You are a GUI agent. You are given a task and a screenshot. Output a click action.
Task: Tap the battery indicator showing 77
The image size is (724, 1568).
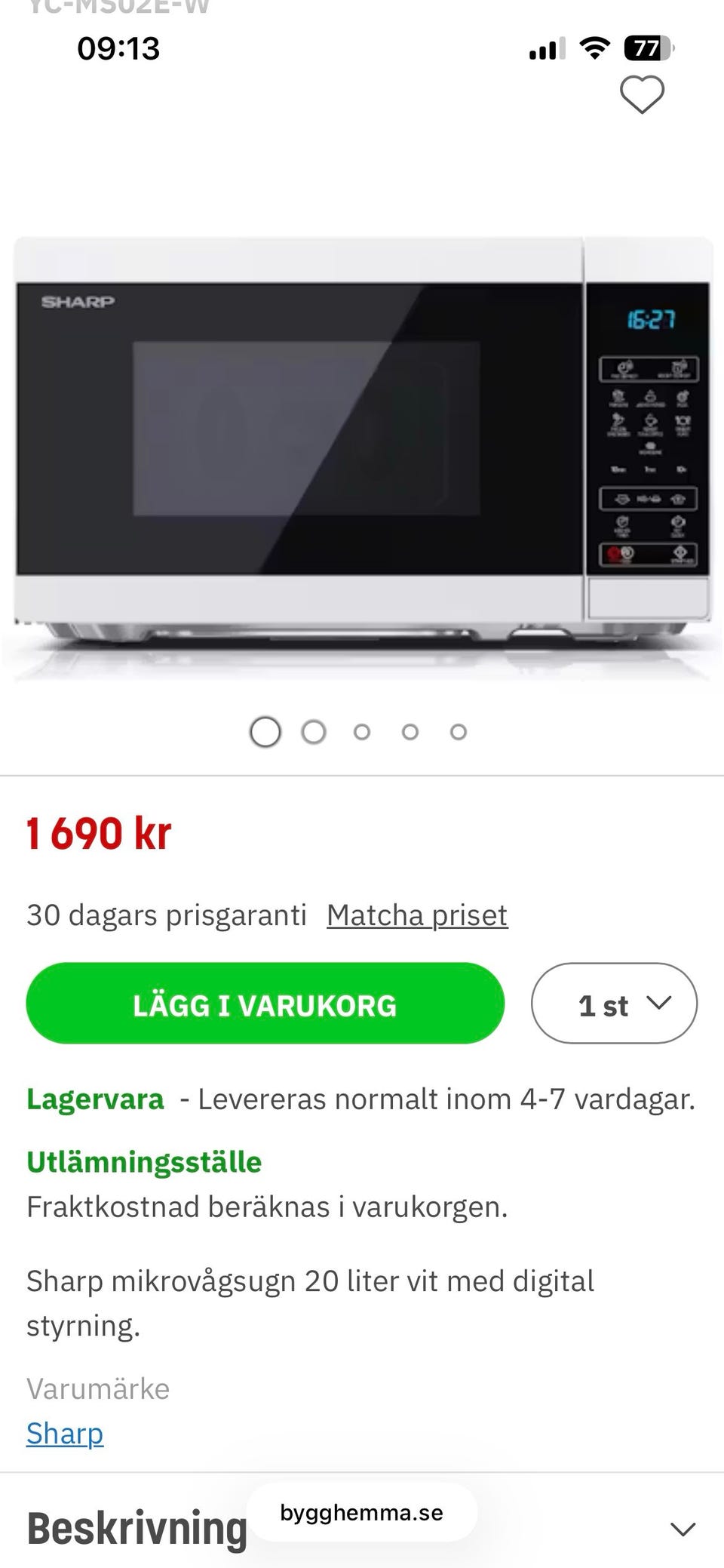646,48
